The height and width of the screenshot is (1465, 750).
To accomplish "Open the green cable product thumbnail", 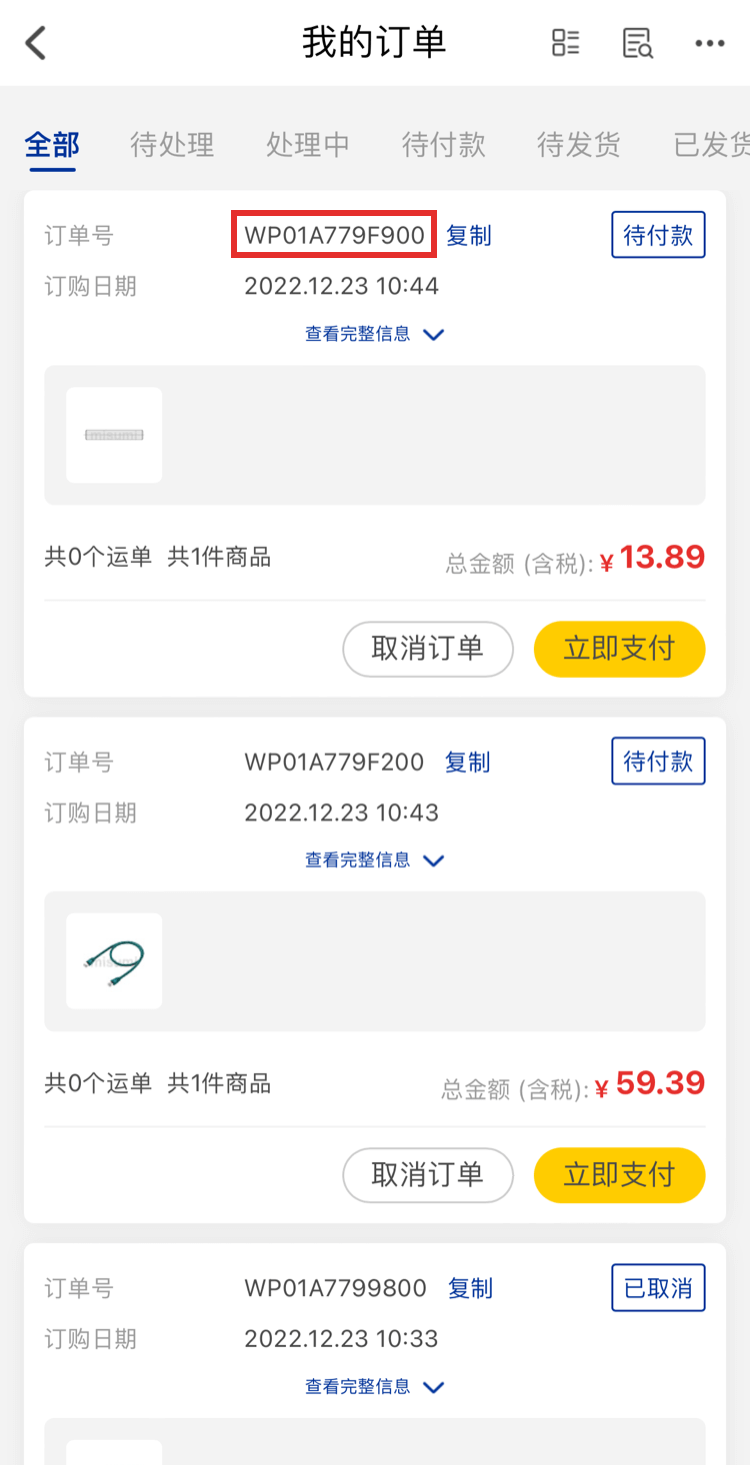I will point(114,961).
